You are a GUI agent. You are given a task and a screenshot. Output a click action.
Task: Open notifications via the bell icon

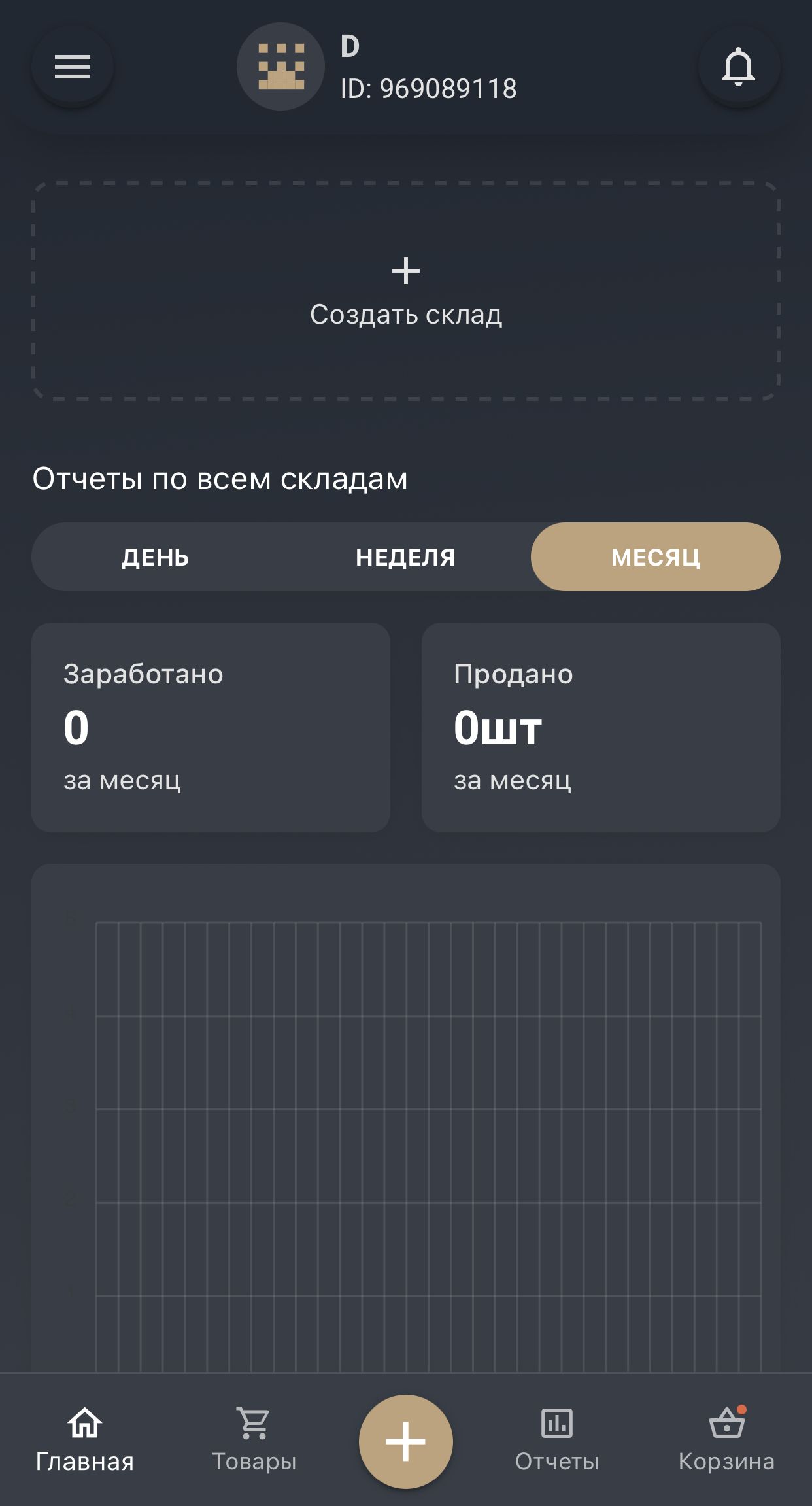click(739, 65)
